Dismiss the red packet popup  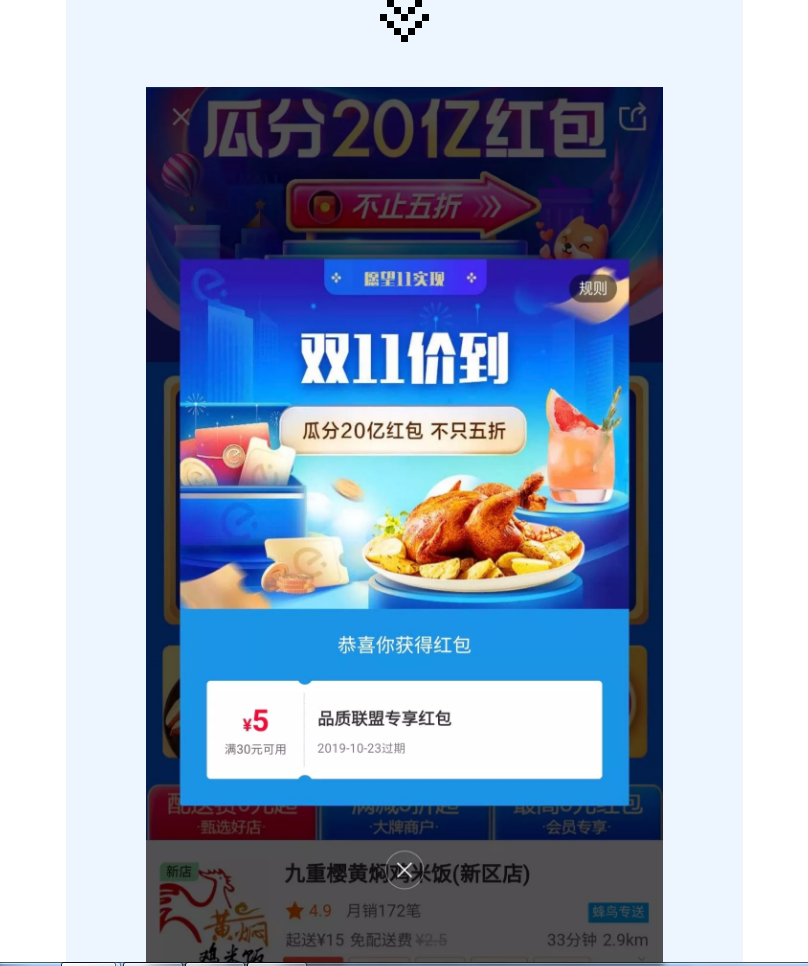point(404,869)
